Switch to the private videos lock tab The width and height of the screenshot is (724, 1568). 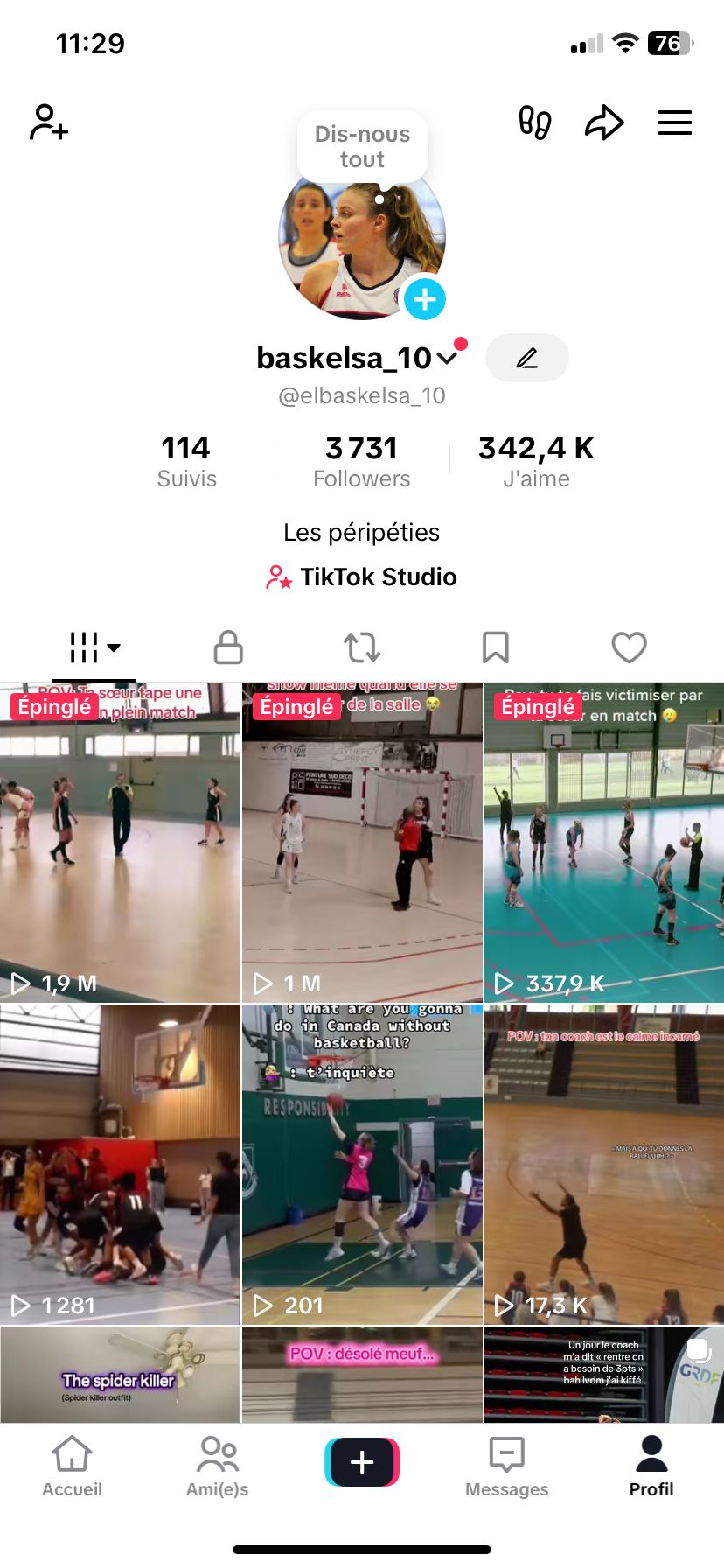pyautogui.click(x=228, y=647)
